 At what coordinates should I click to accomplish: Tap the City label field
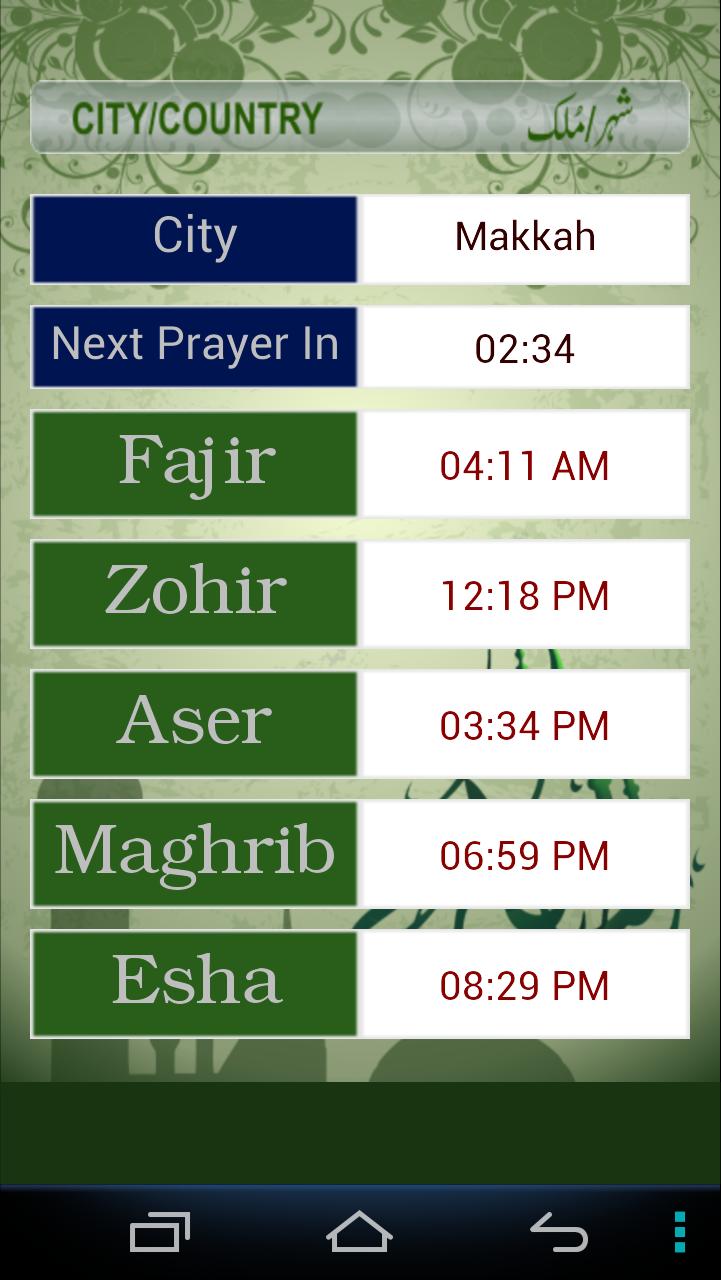click(195, 238)
